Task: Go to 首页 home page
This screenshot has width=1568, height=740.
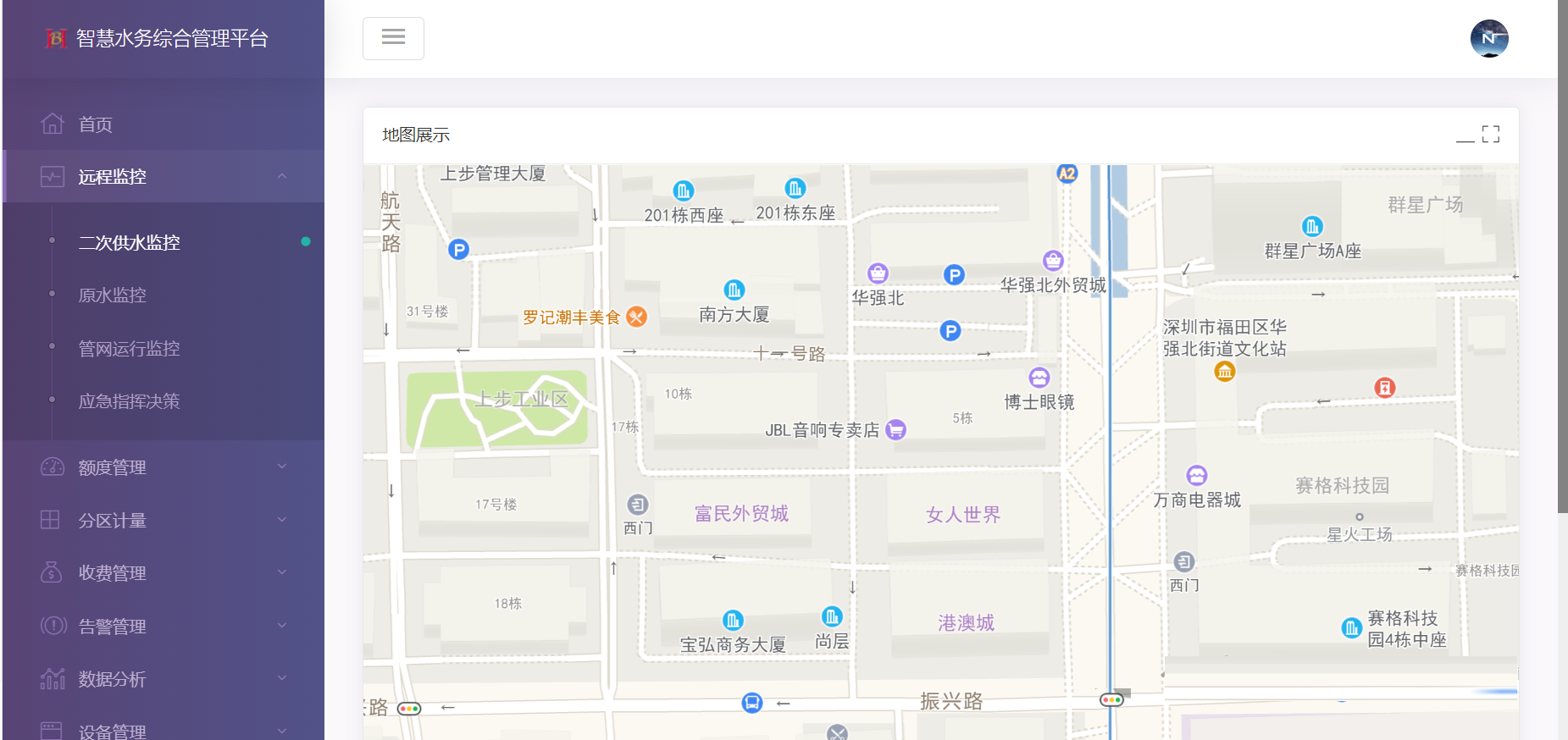Action: [95, 124]
